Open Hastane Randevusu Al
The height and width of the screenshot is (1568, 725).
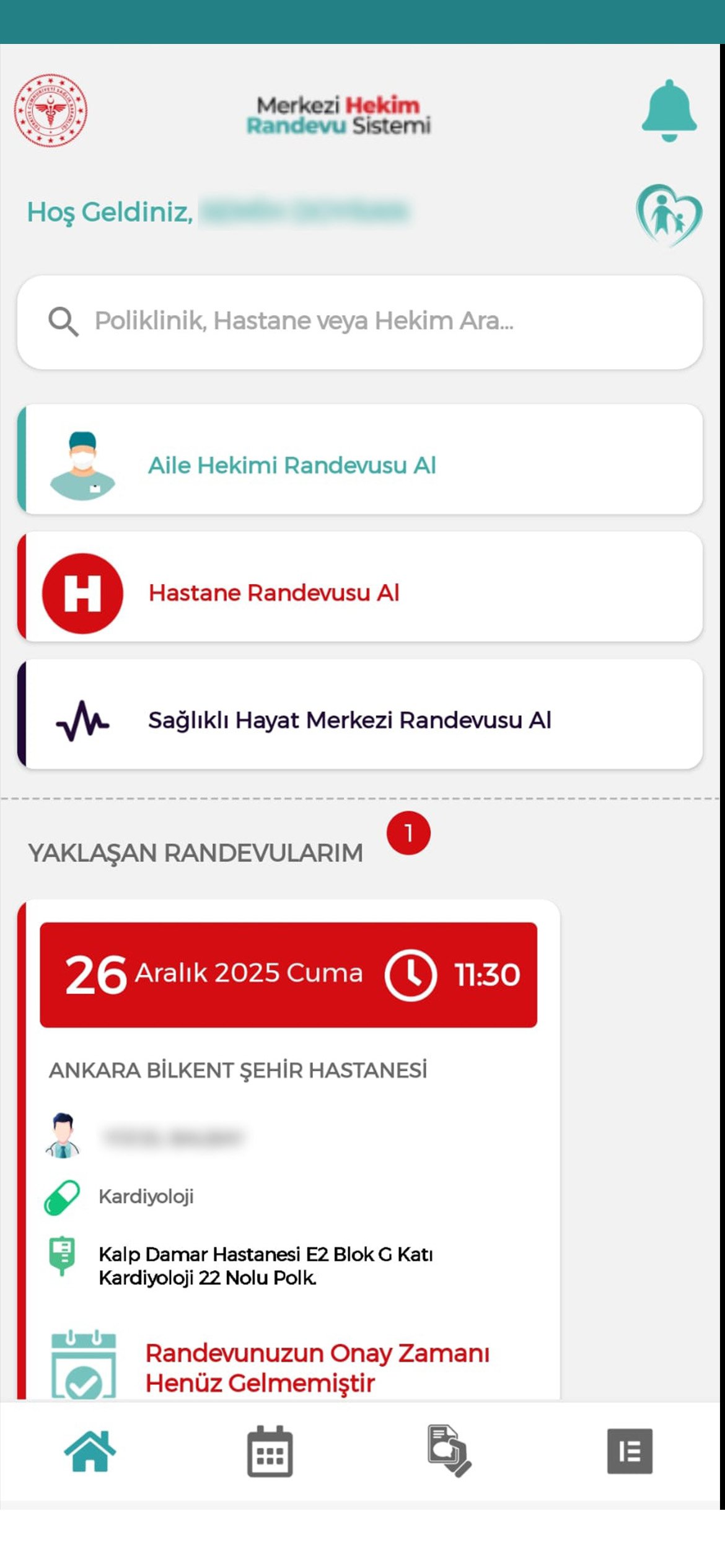275,592
